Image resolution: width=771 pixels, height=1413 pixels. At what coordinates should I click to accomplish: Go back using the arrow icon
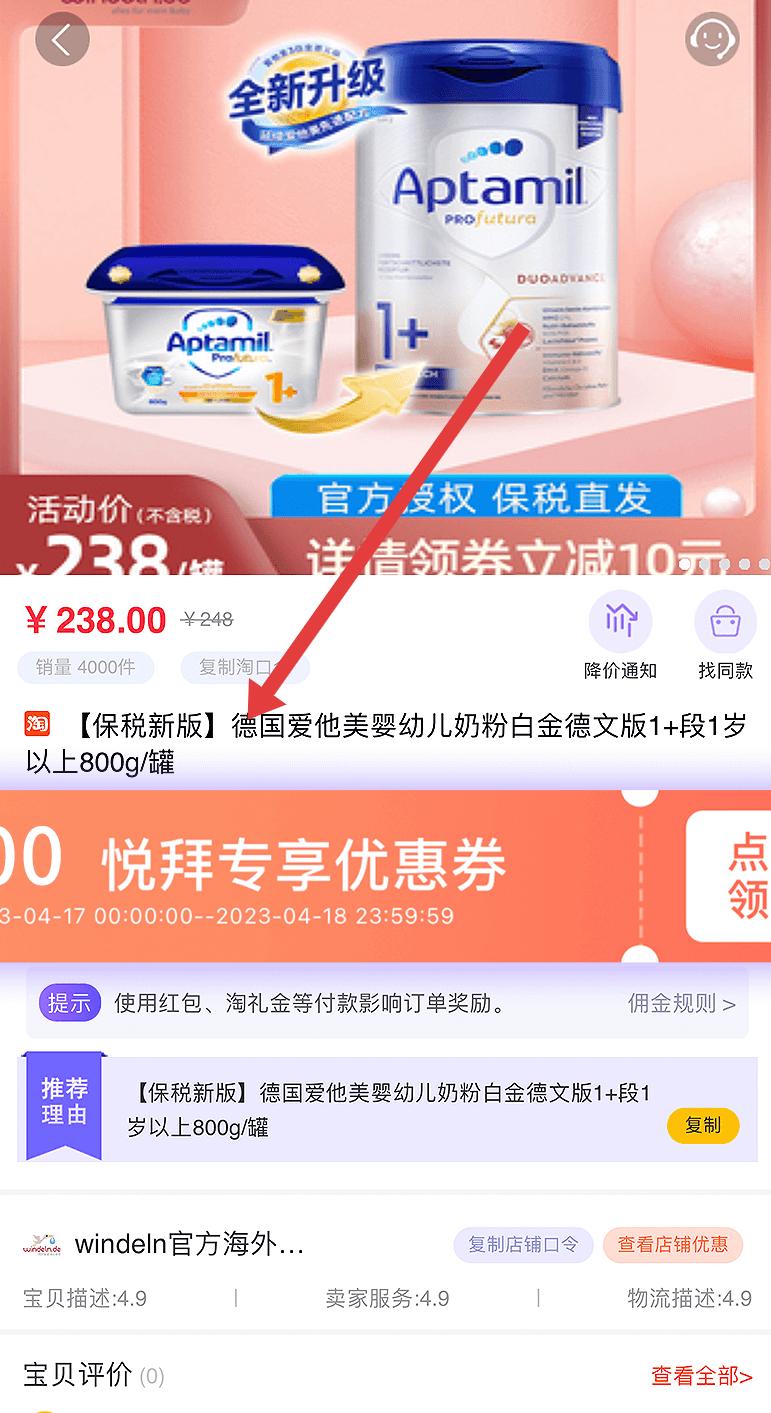(62, 40)
